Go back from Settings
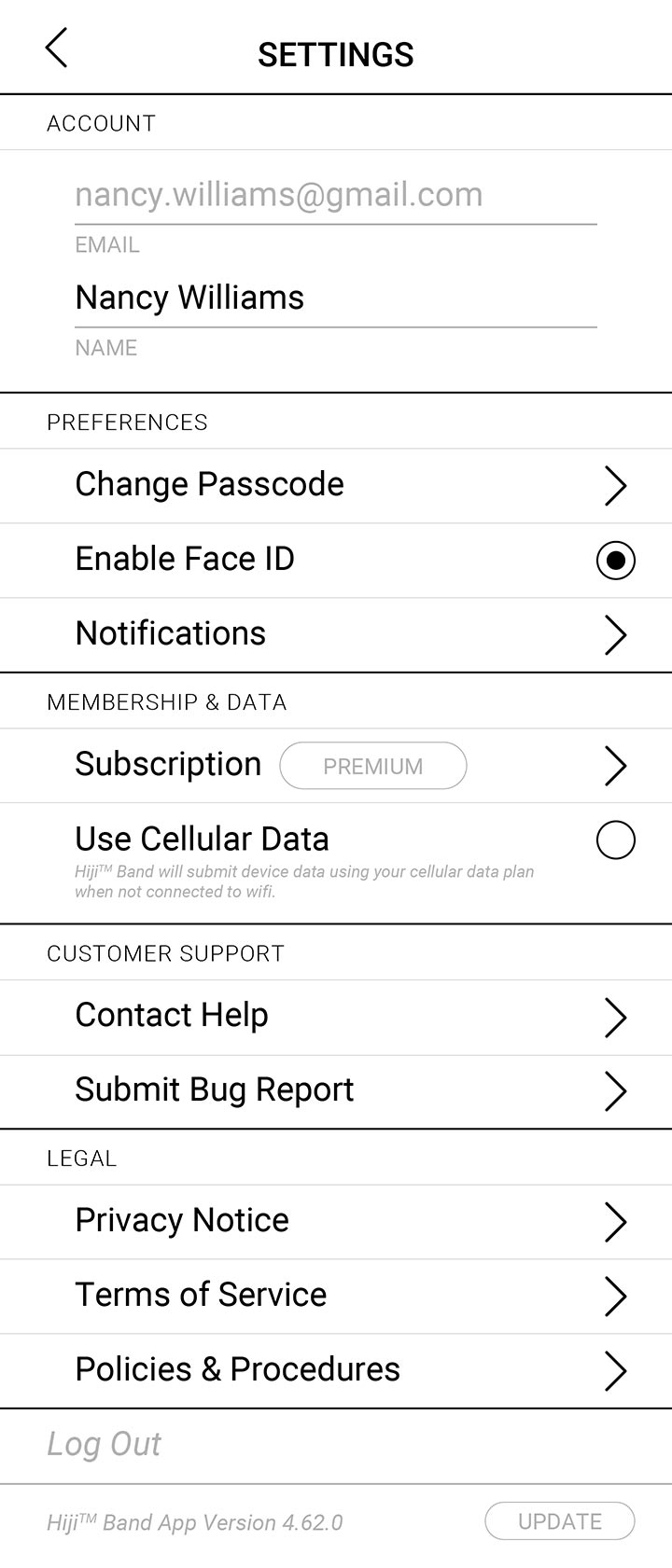 (x=56, y=49)
